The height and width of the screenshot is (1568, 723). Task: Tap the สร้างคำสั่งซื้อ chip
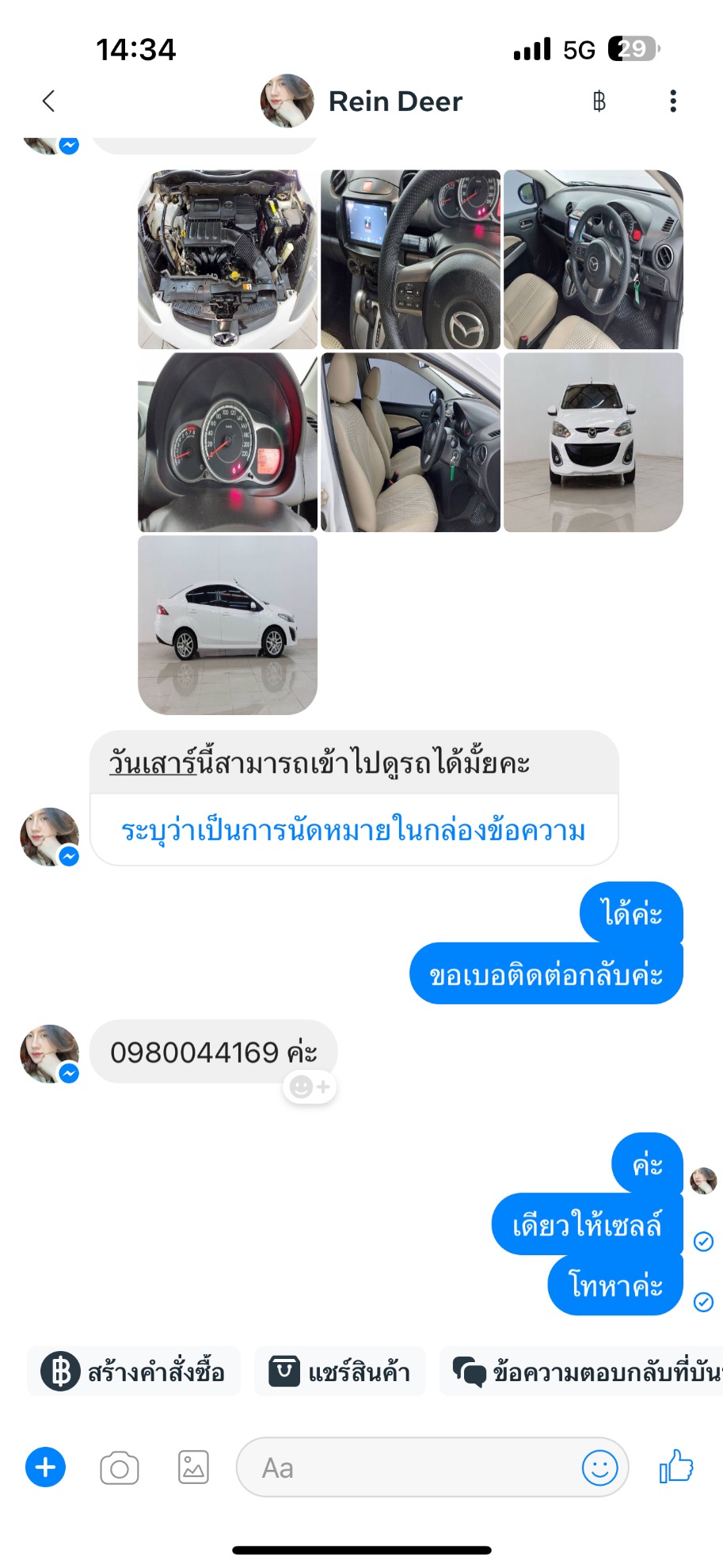click(x=134, y=1372)
